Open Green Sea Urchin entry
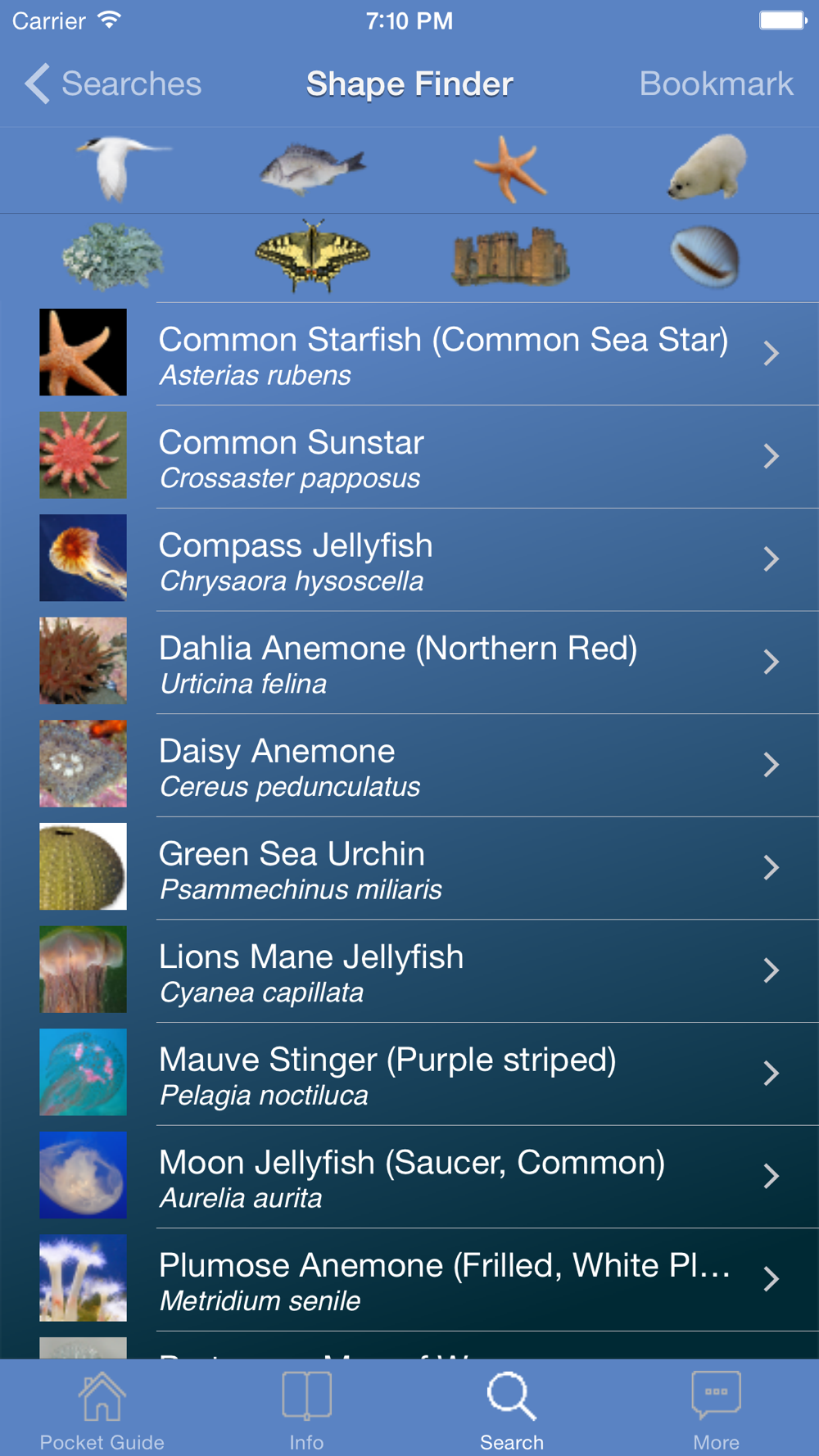Viewport: 819px width, 1456px height. pos(409,867)
